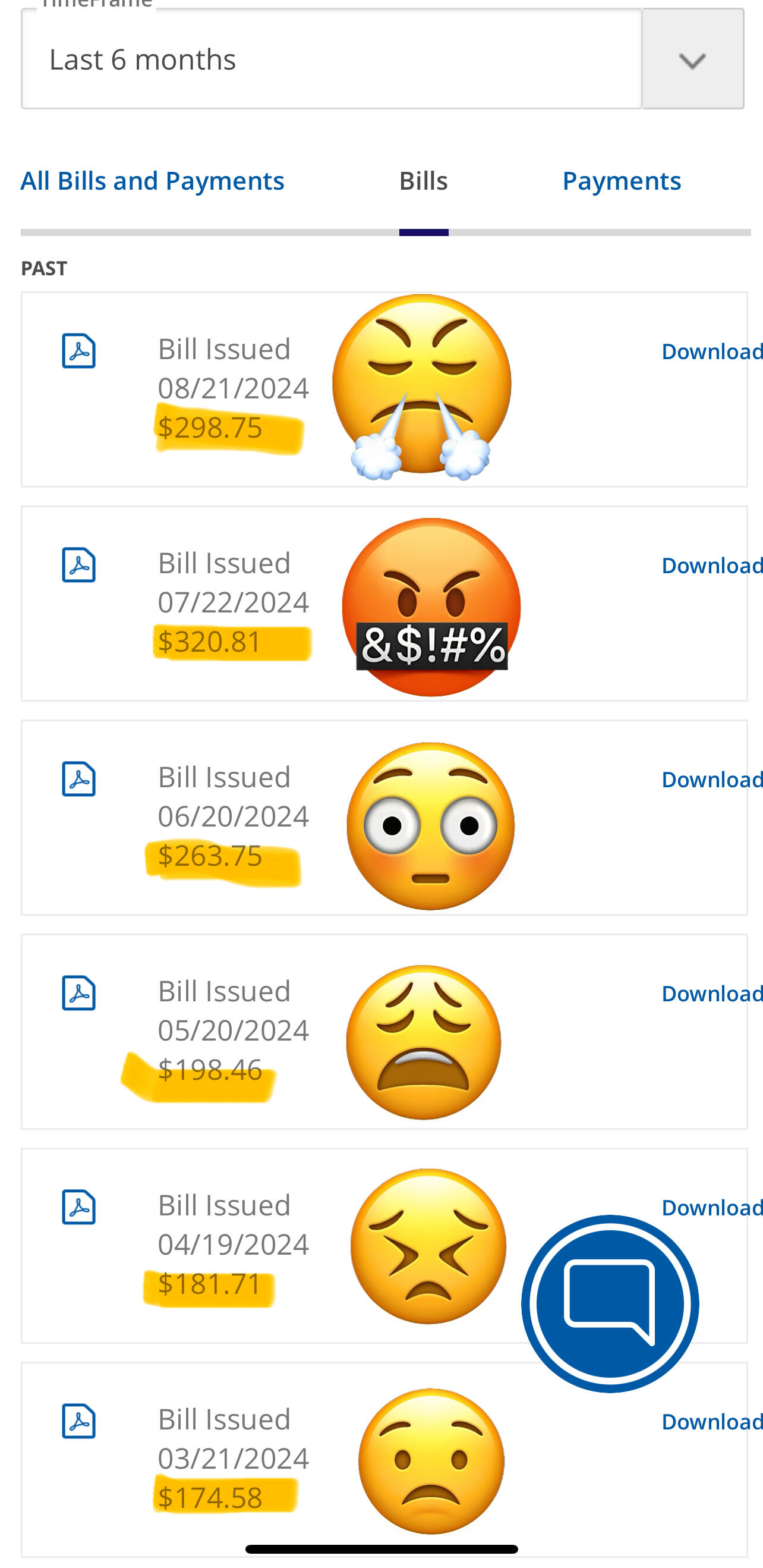The image size is (763, 1568).
Task: Download the 03/21/2024 bill
Action: (x=712, y=1421)
